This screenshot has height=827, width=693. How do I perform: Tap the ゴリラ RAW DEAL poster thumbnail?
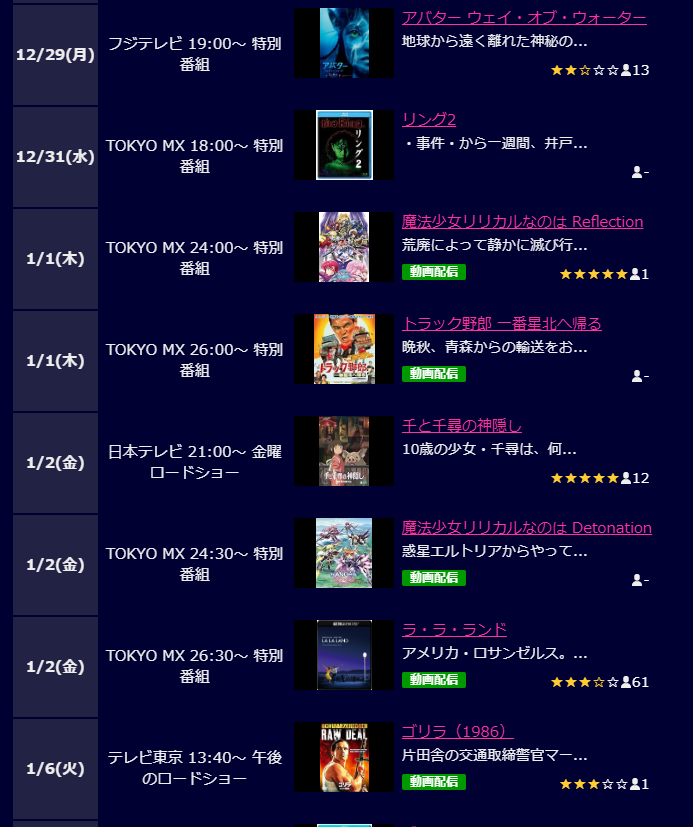coord(344,757)
